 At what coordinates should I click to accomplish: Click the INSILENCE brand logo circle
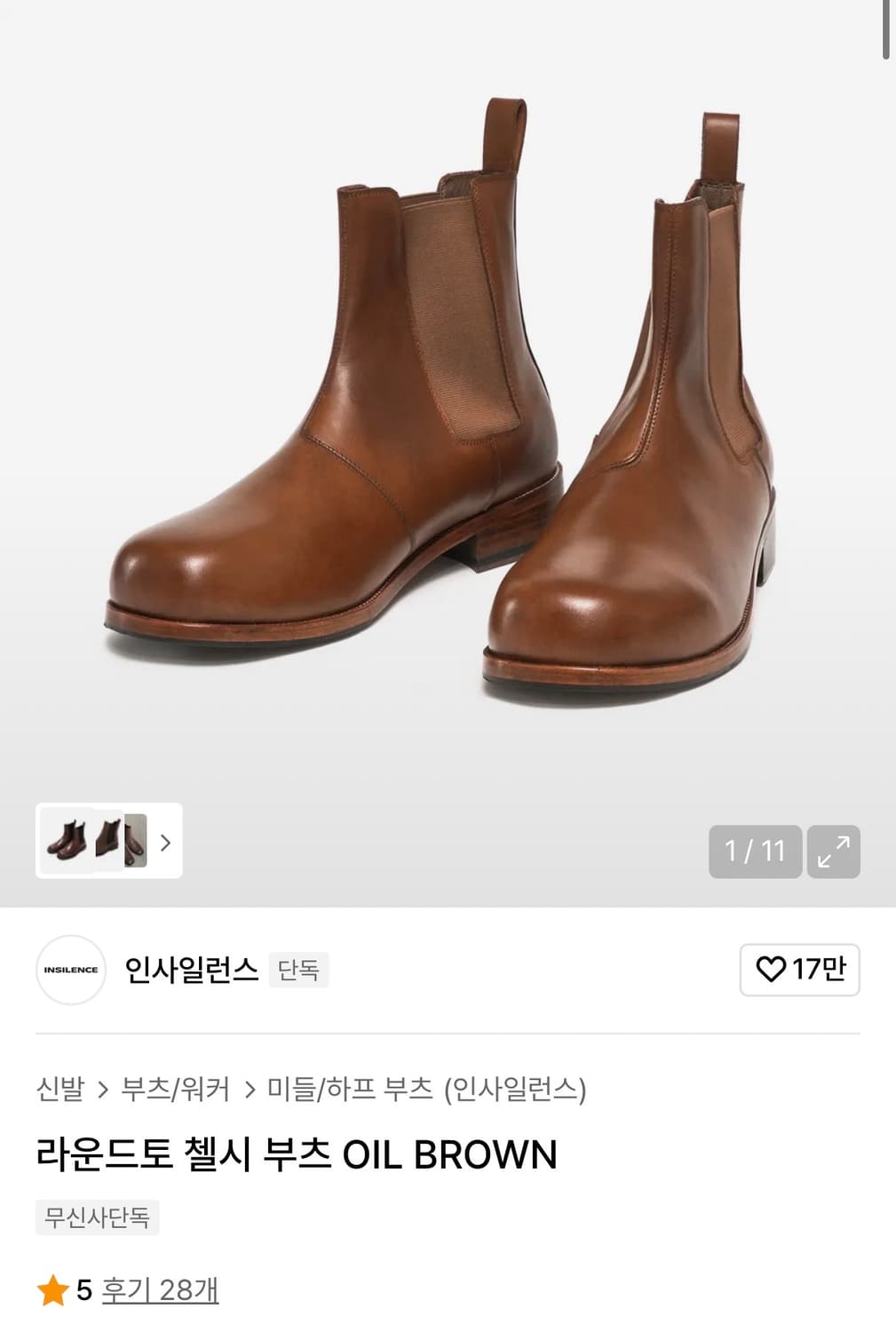coord(70,971)
